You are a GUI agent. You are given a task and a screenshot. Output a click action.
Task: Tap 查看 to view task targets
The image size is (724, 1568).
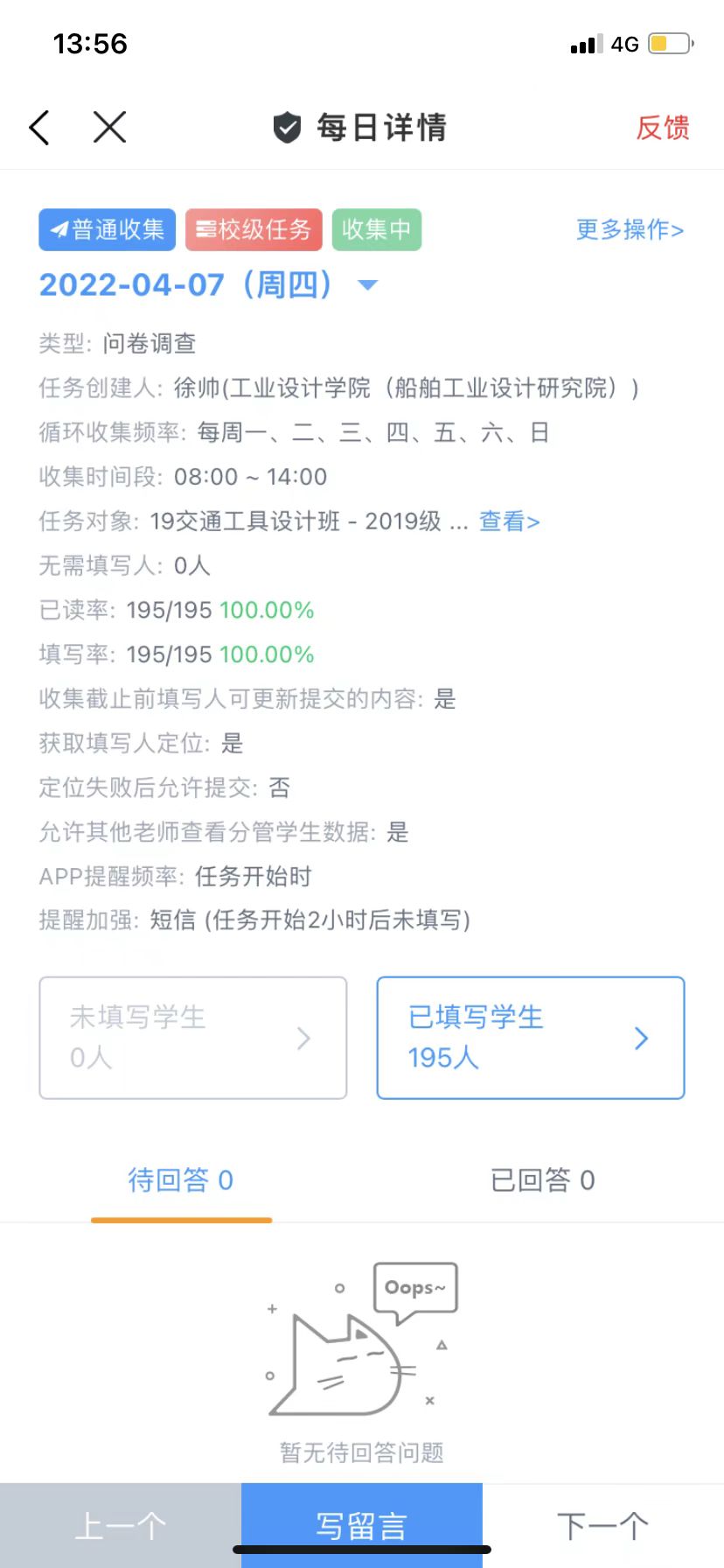[x=509, y=521]
